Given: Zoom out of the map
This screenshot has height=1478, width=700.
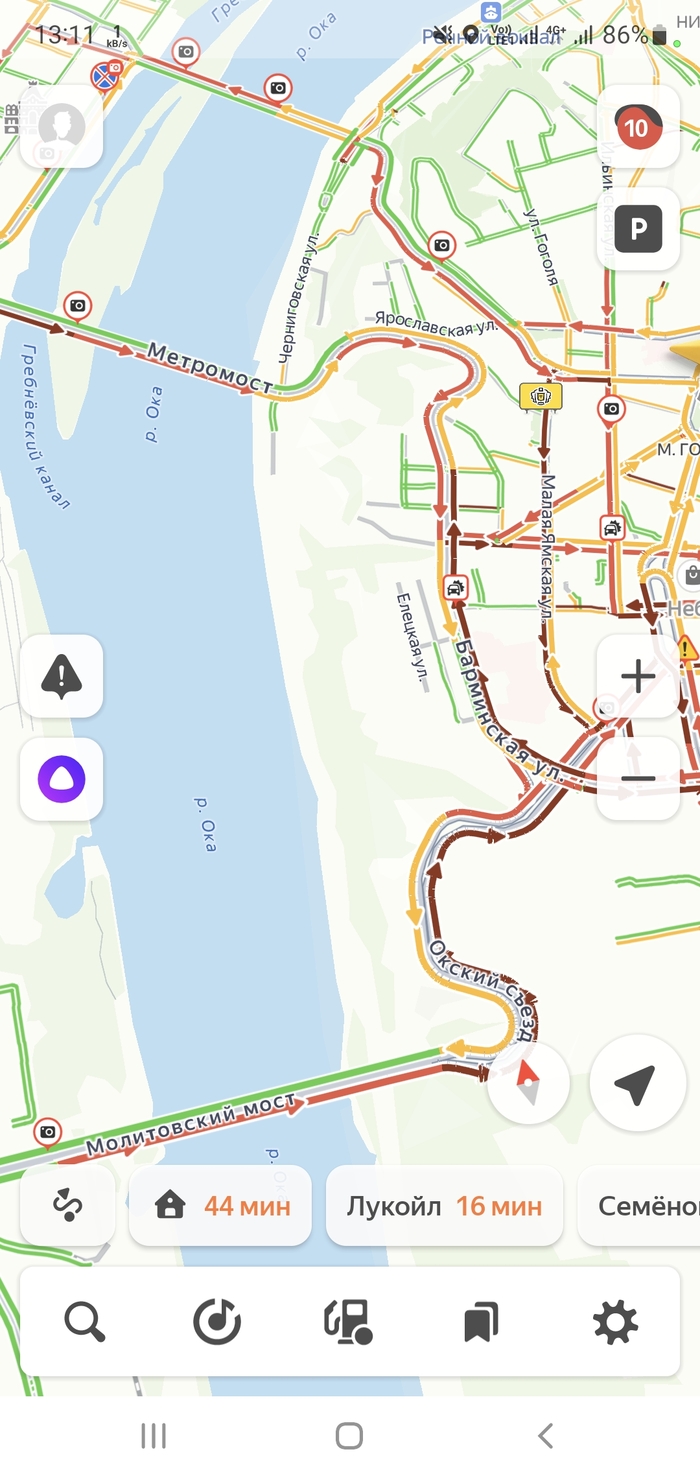Looking at the screenshot, I should click(637, 780).
